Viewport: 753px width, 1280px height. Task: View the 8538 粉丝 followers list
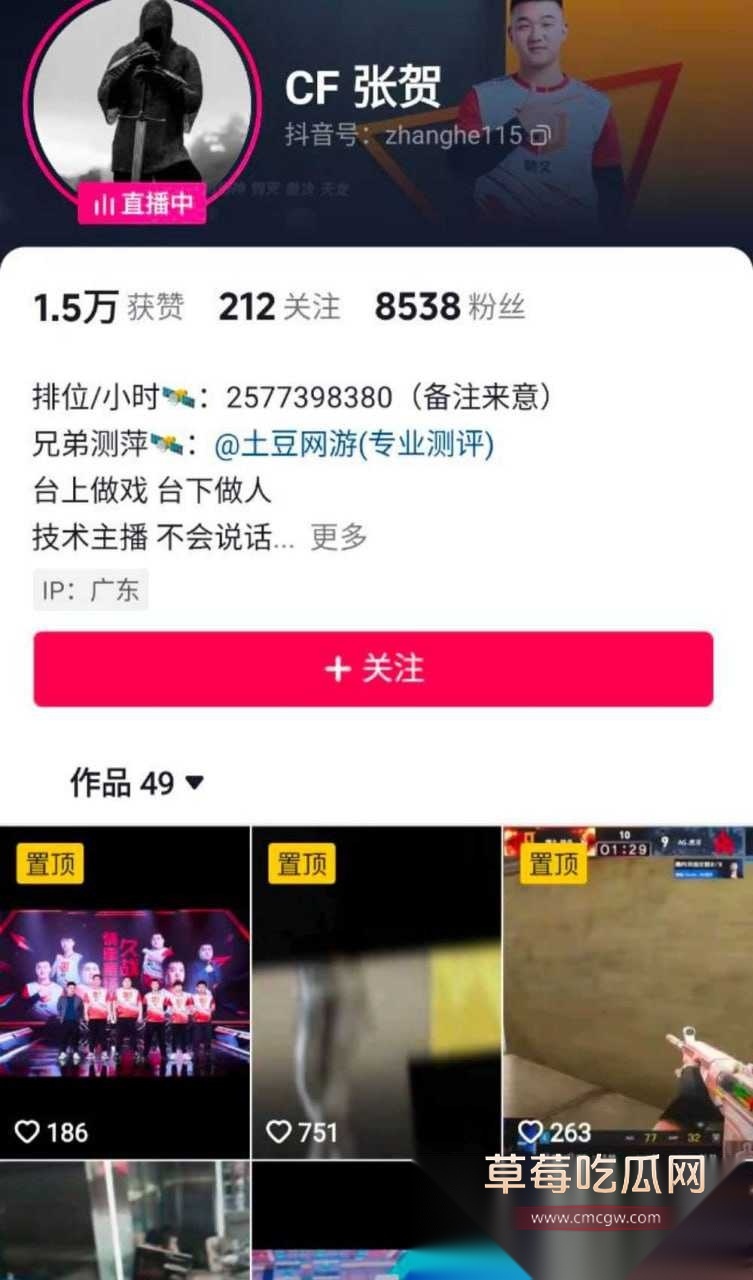click(449, 307)
